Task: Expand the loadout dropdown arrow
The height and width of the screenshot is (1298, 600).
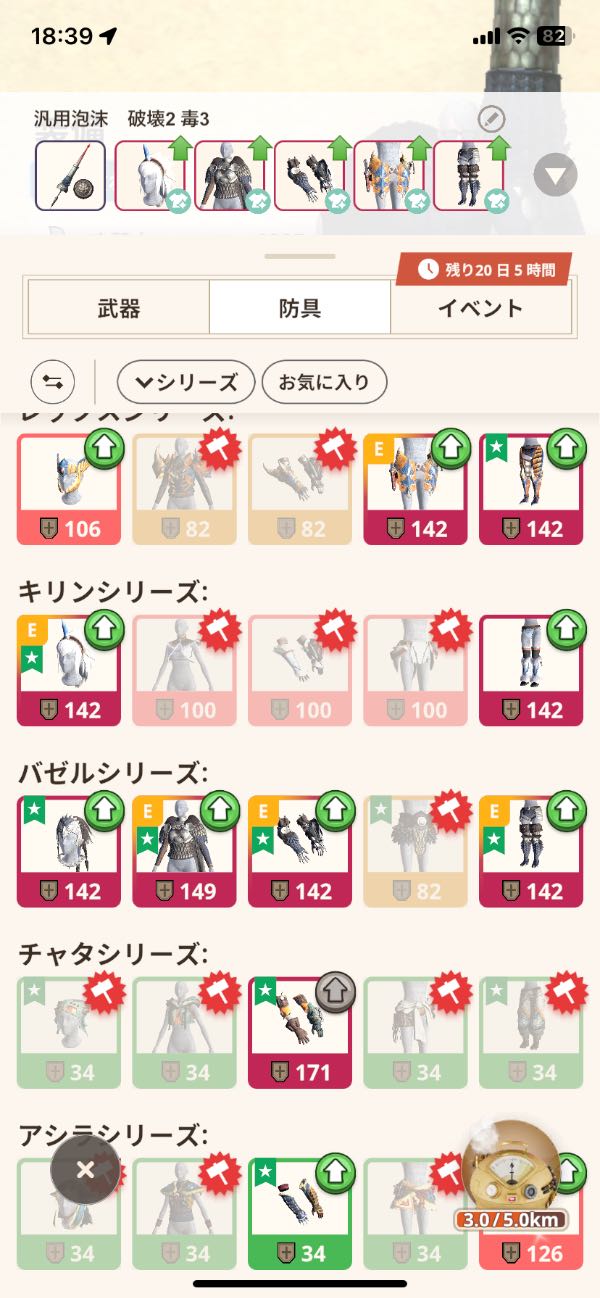Action: [555, 177]
